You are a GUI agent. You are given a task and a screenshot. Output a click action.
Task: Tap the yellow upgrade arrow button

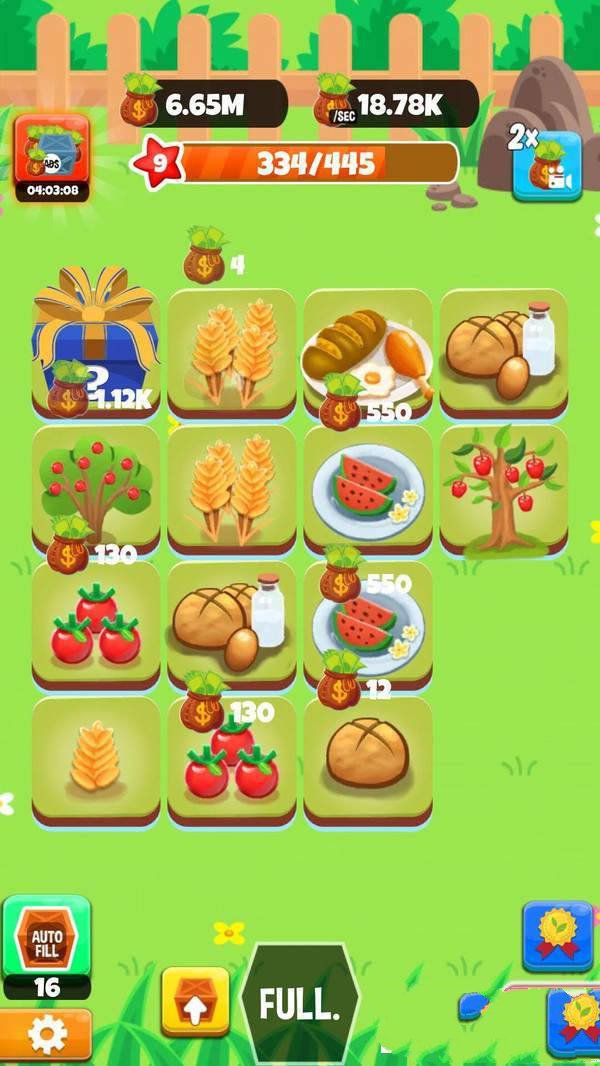[195, 1001]
